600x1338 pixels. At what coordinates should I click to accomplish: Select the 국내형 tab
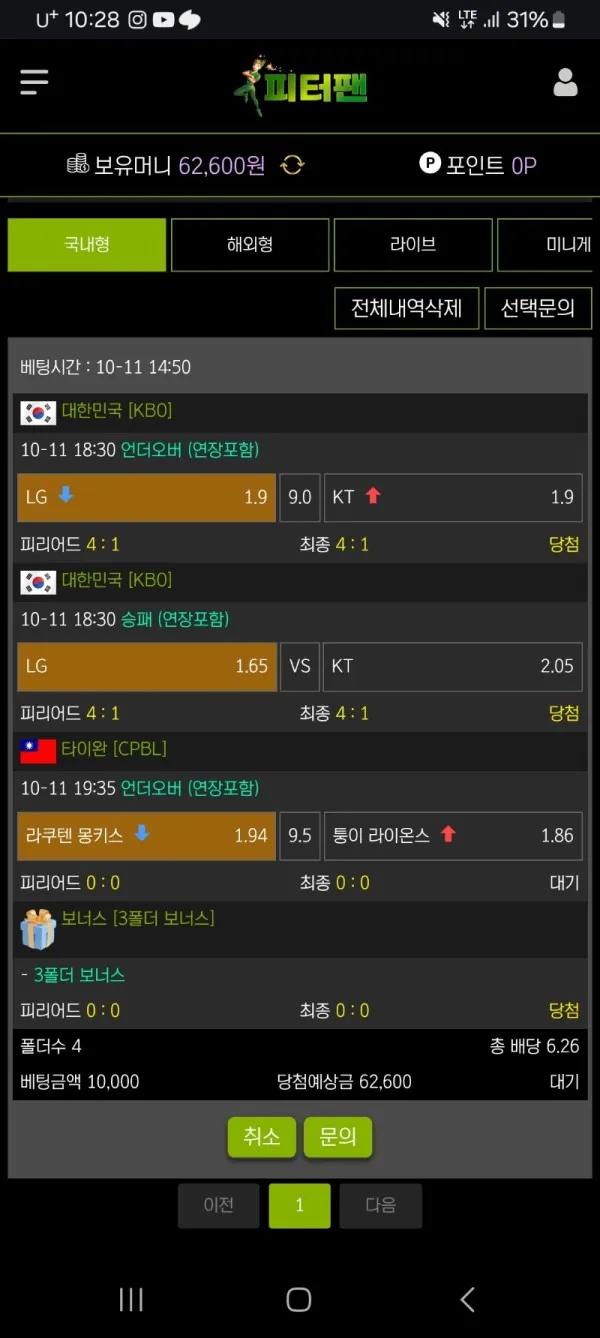(87, 245)
